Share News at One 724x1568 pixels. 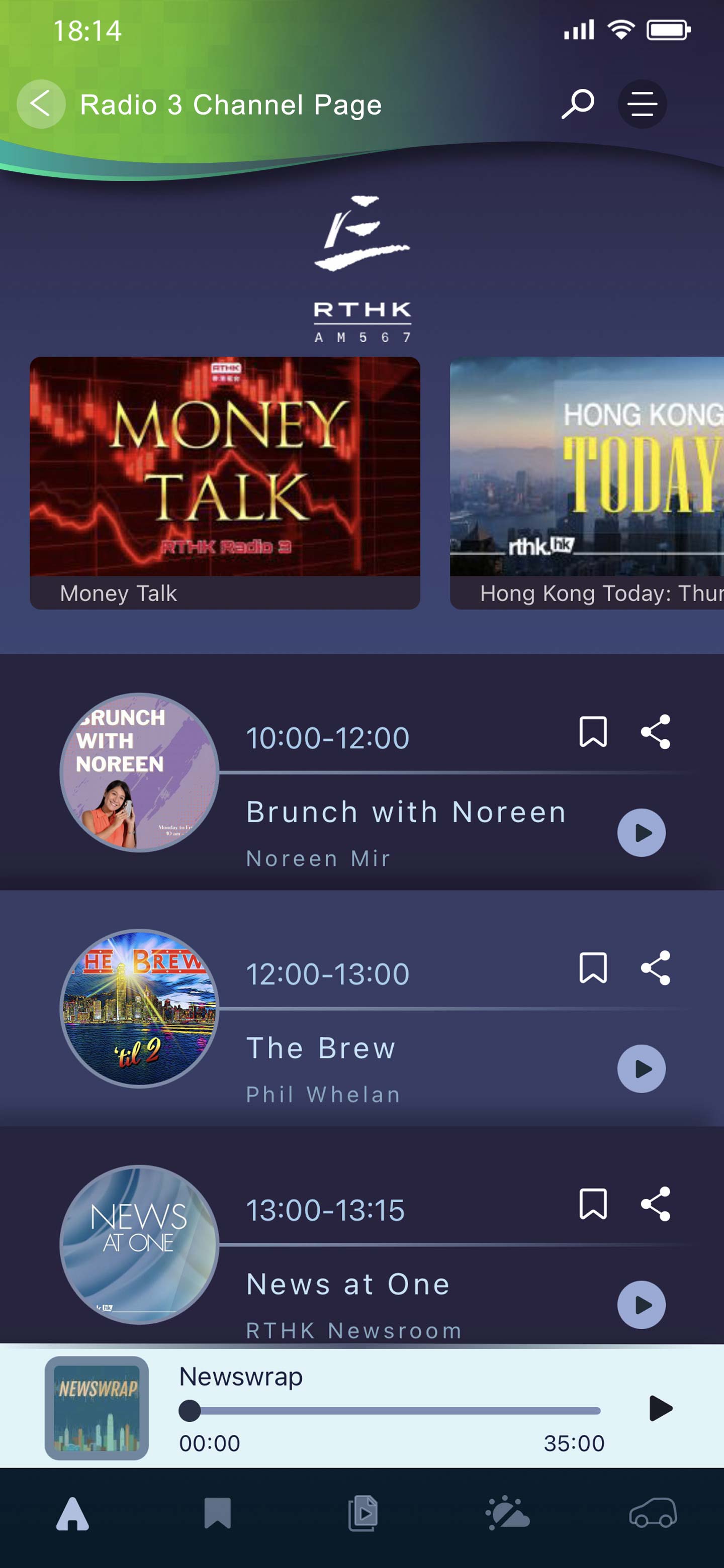655,1204
